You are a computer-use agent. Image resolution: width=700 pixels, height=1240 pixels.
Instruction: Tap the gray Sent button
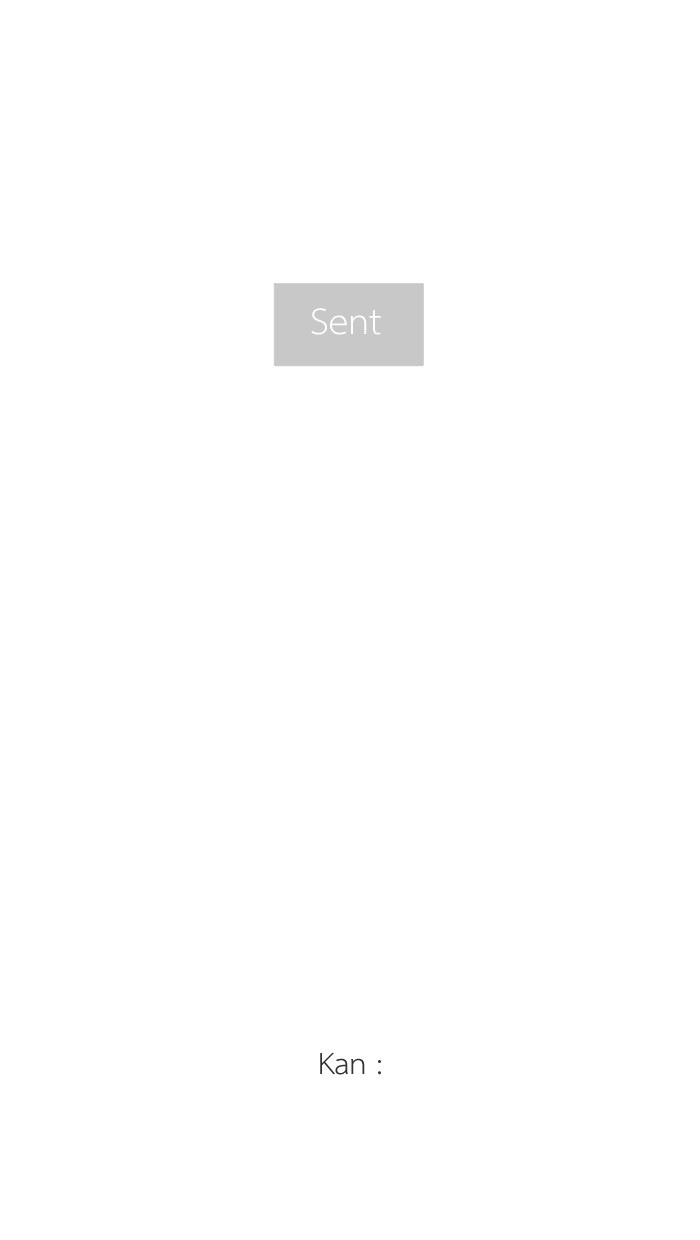click(x=348, y=324)
